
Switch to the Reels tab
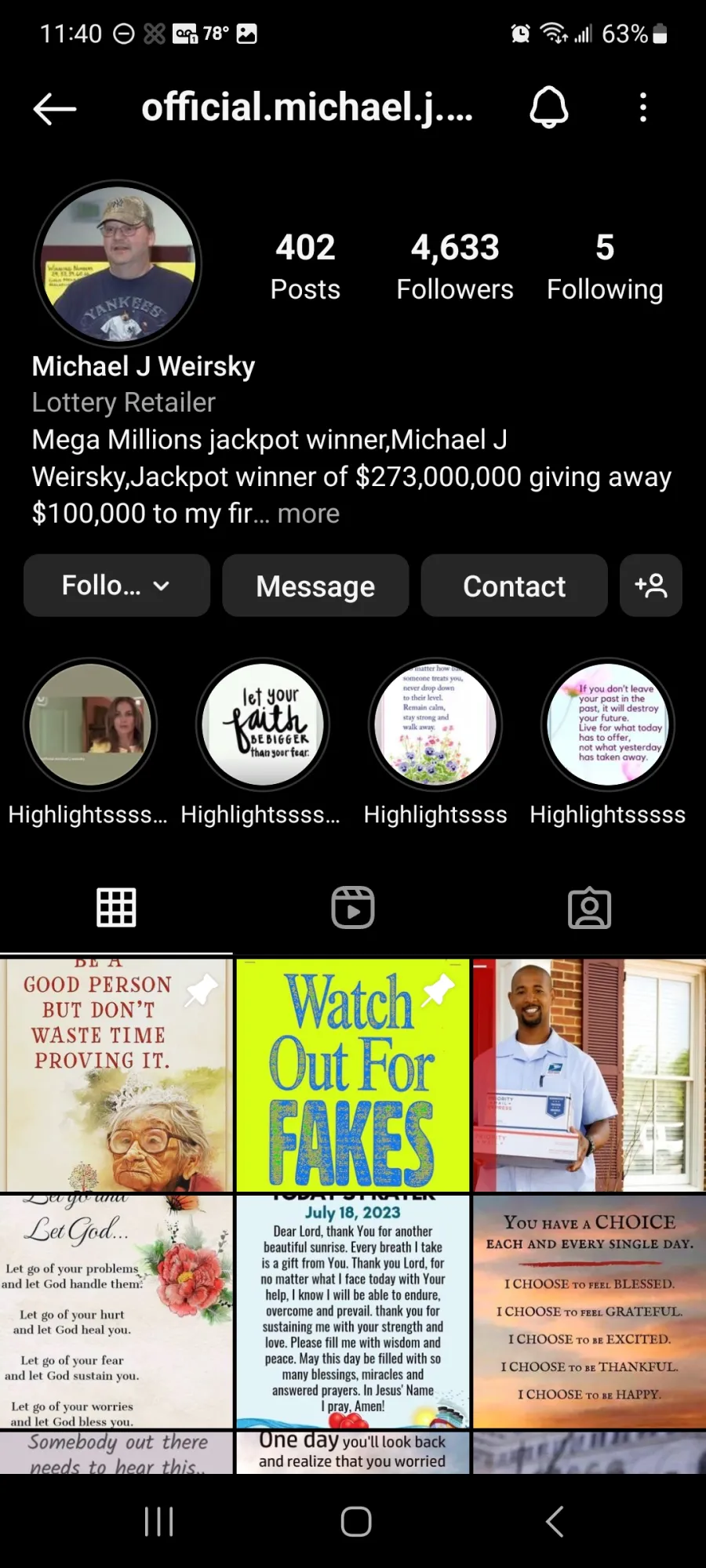coord(353,908)
